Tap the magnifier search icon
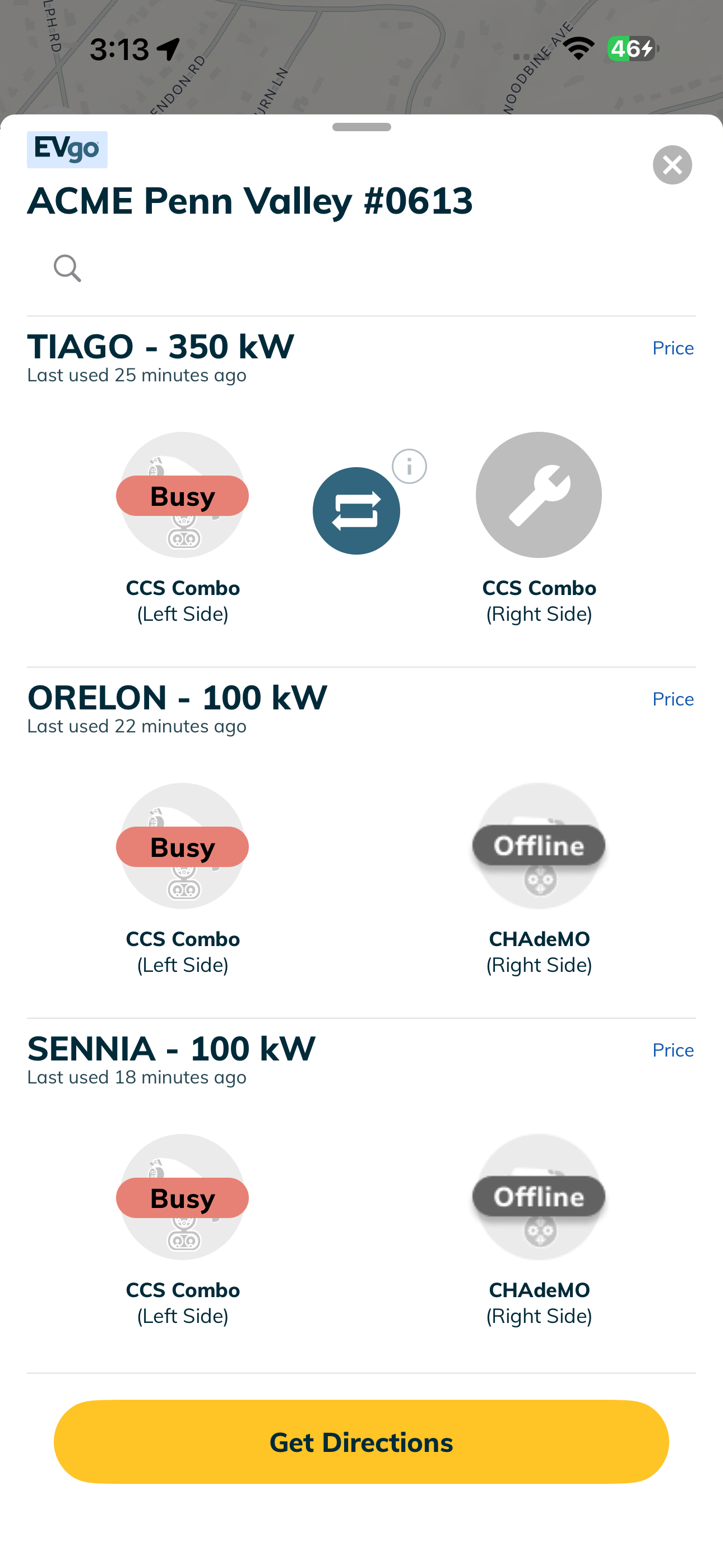Viewport: 723px width, 1568px height. (x=67, y=269)
